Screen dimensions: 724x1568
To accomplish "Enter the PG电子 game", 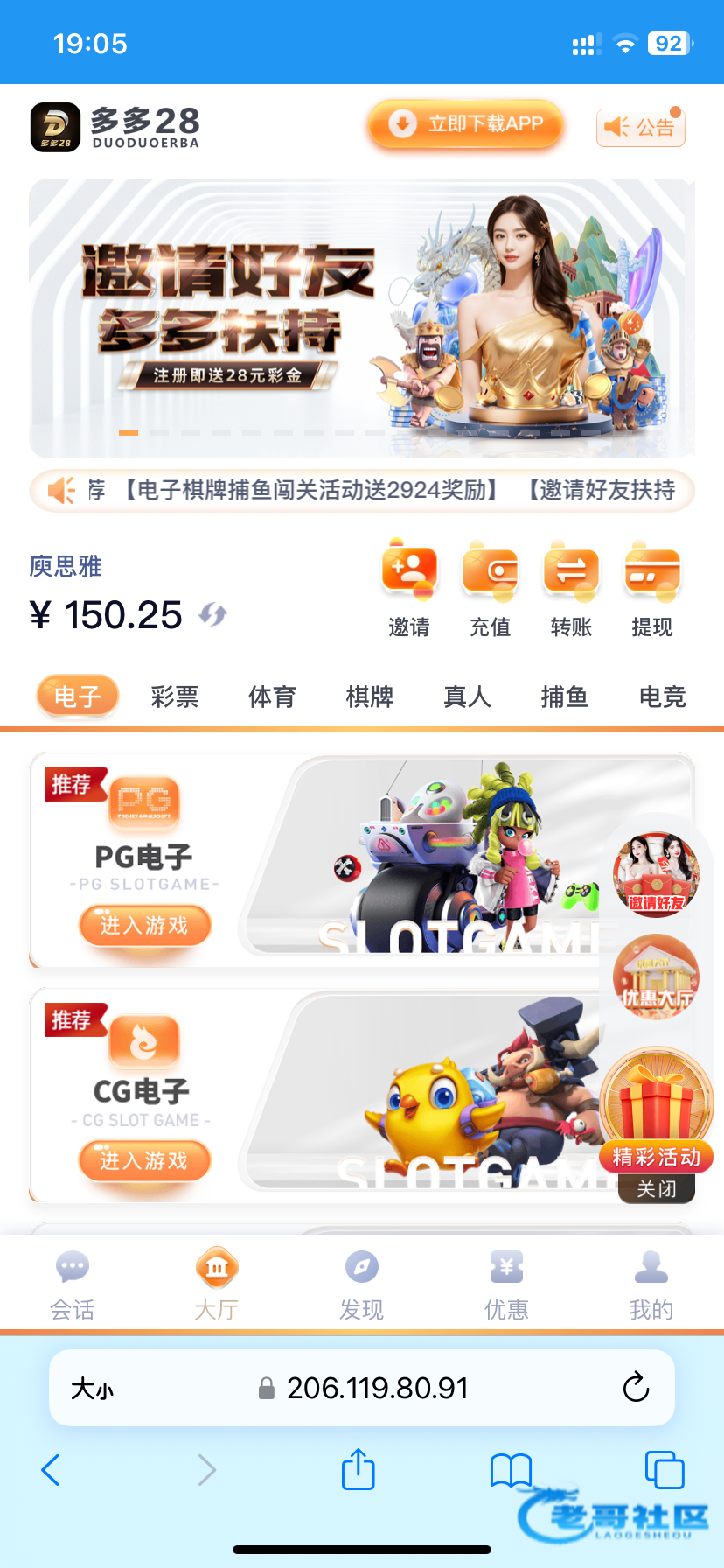I will coord(145,926).
